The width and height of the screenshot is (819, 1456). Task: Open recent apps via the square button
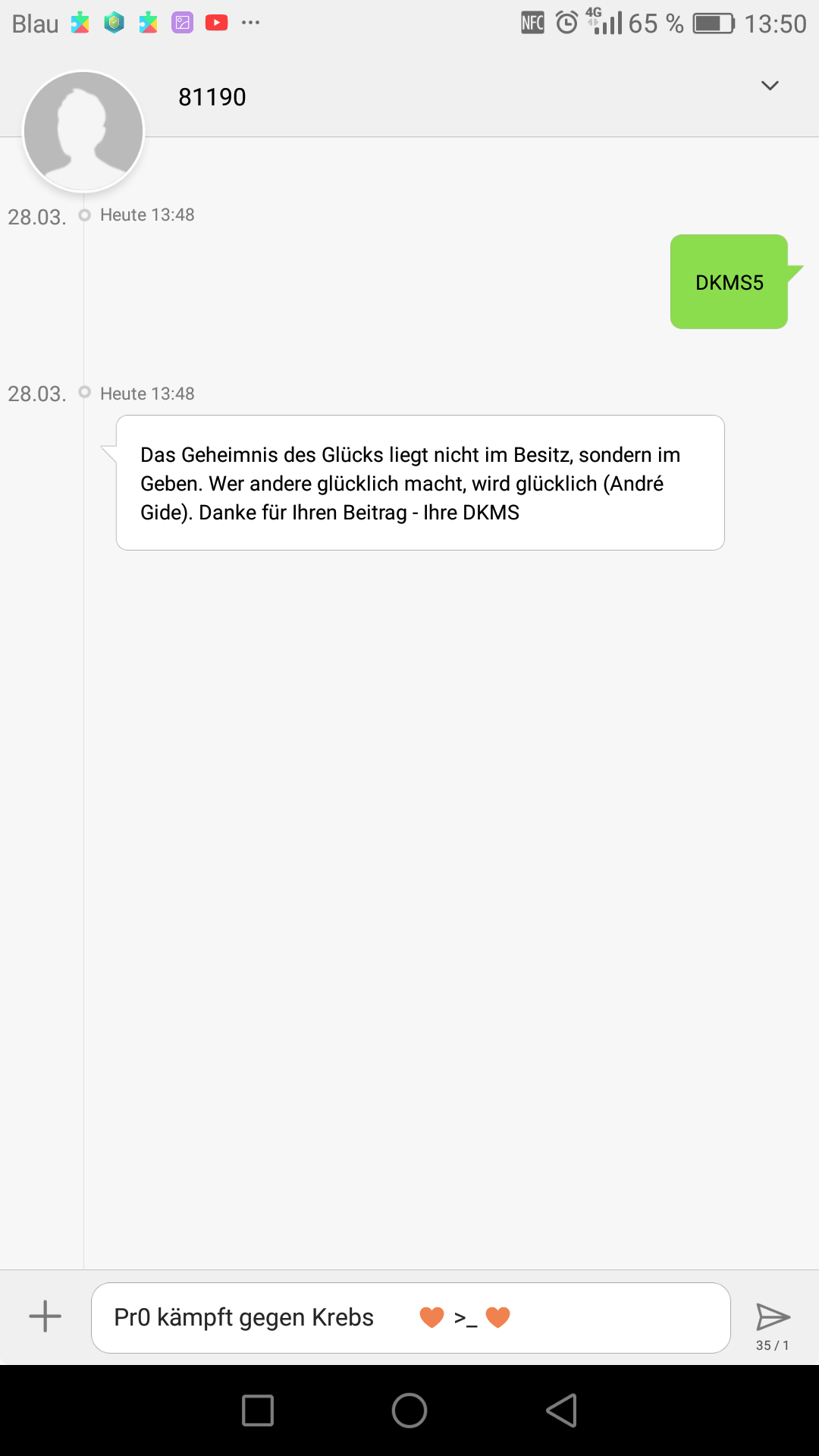coord(258,1410)
